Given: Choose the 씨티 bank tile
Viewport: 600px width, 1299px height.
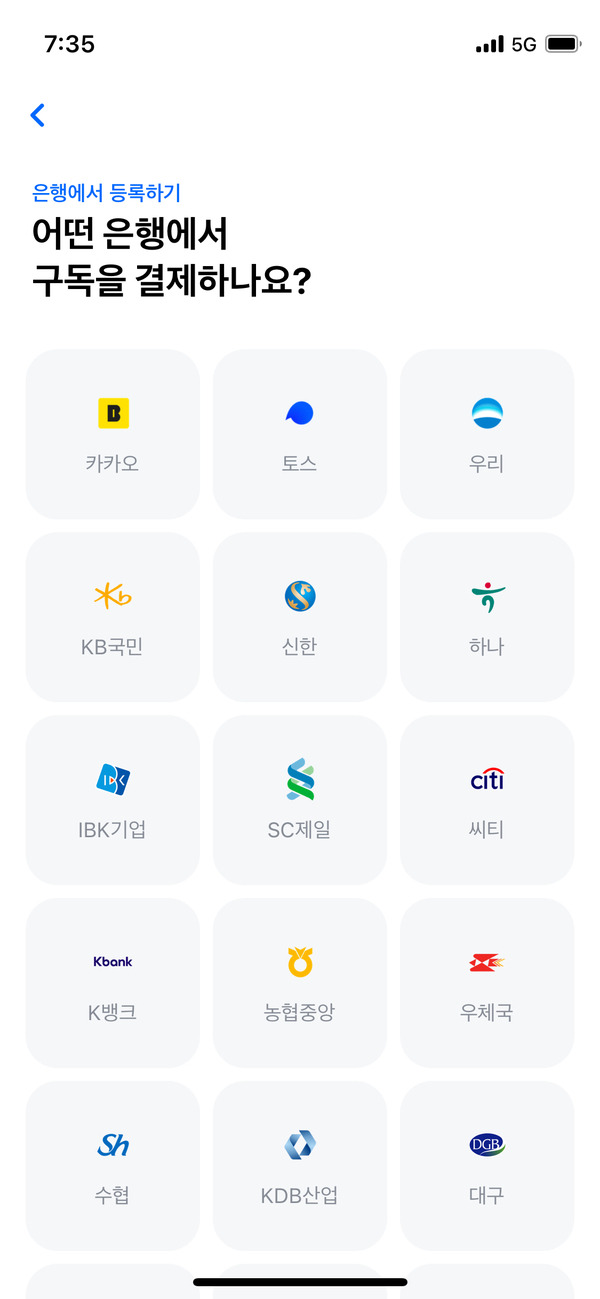Looking at the screenshot, I should tap(487, 800).
